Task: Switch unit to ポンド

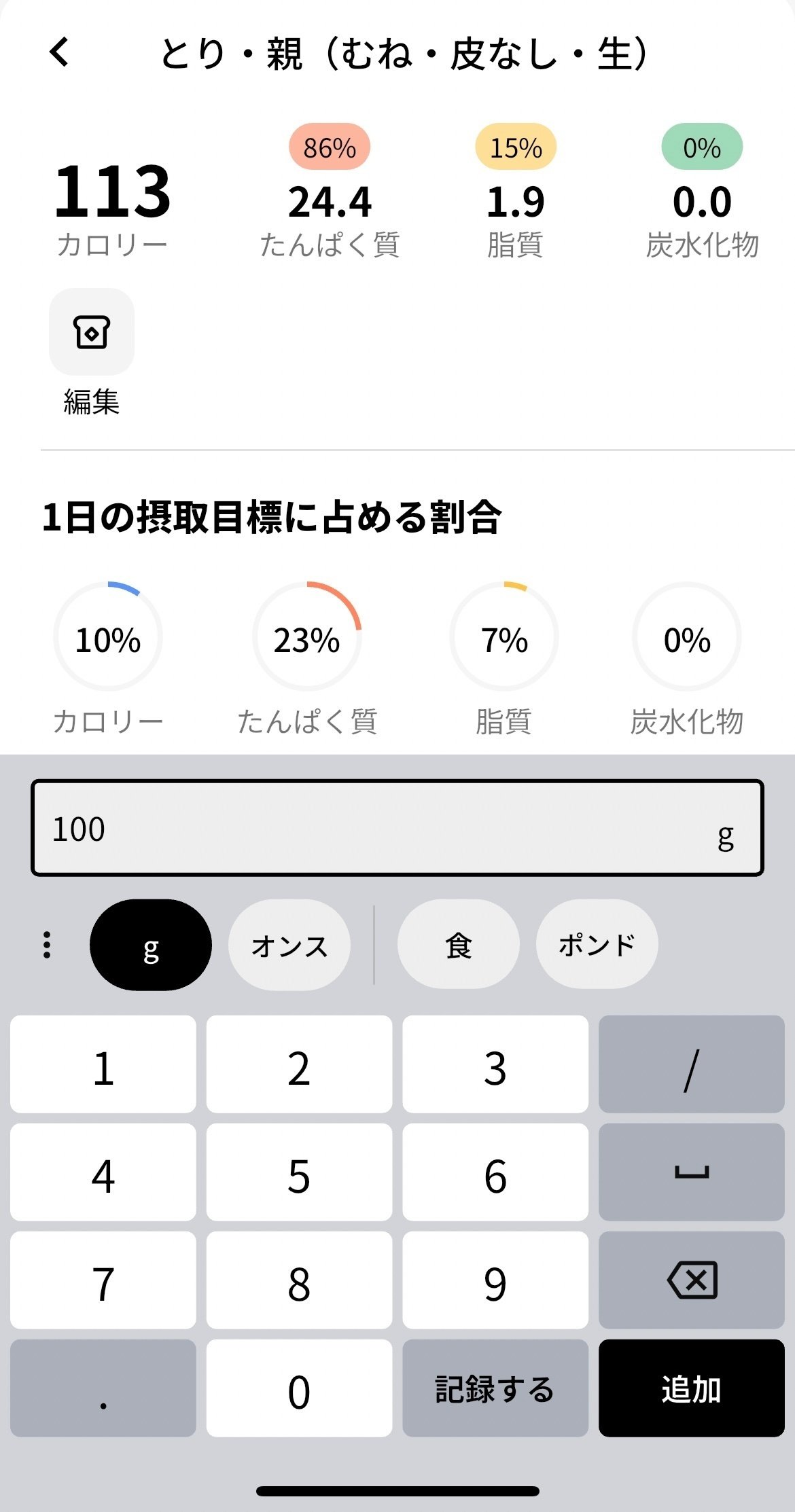Action: tap(597, 945)
